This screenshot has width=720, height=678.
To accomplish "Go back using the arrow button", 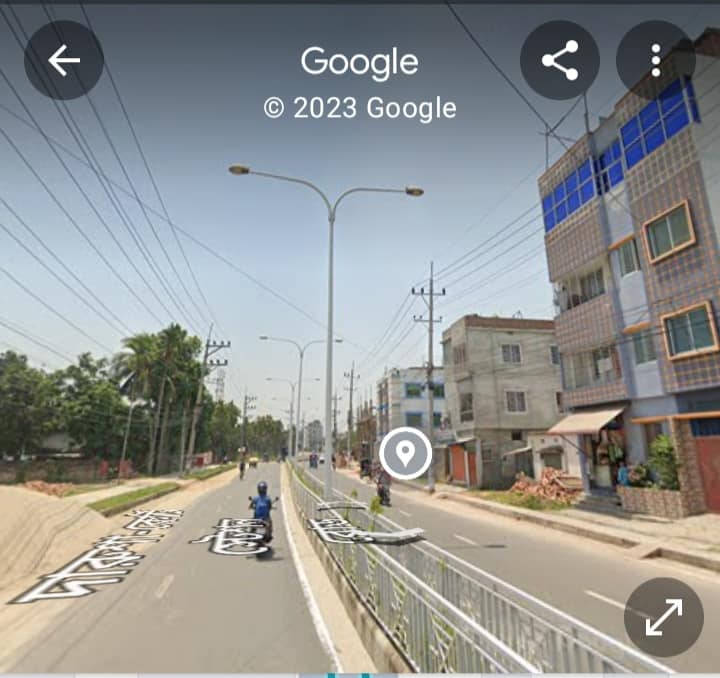I will (x=64, y=60).
